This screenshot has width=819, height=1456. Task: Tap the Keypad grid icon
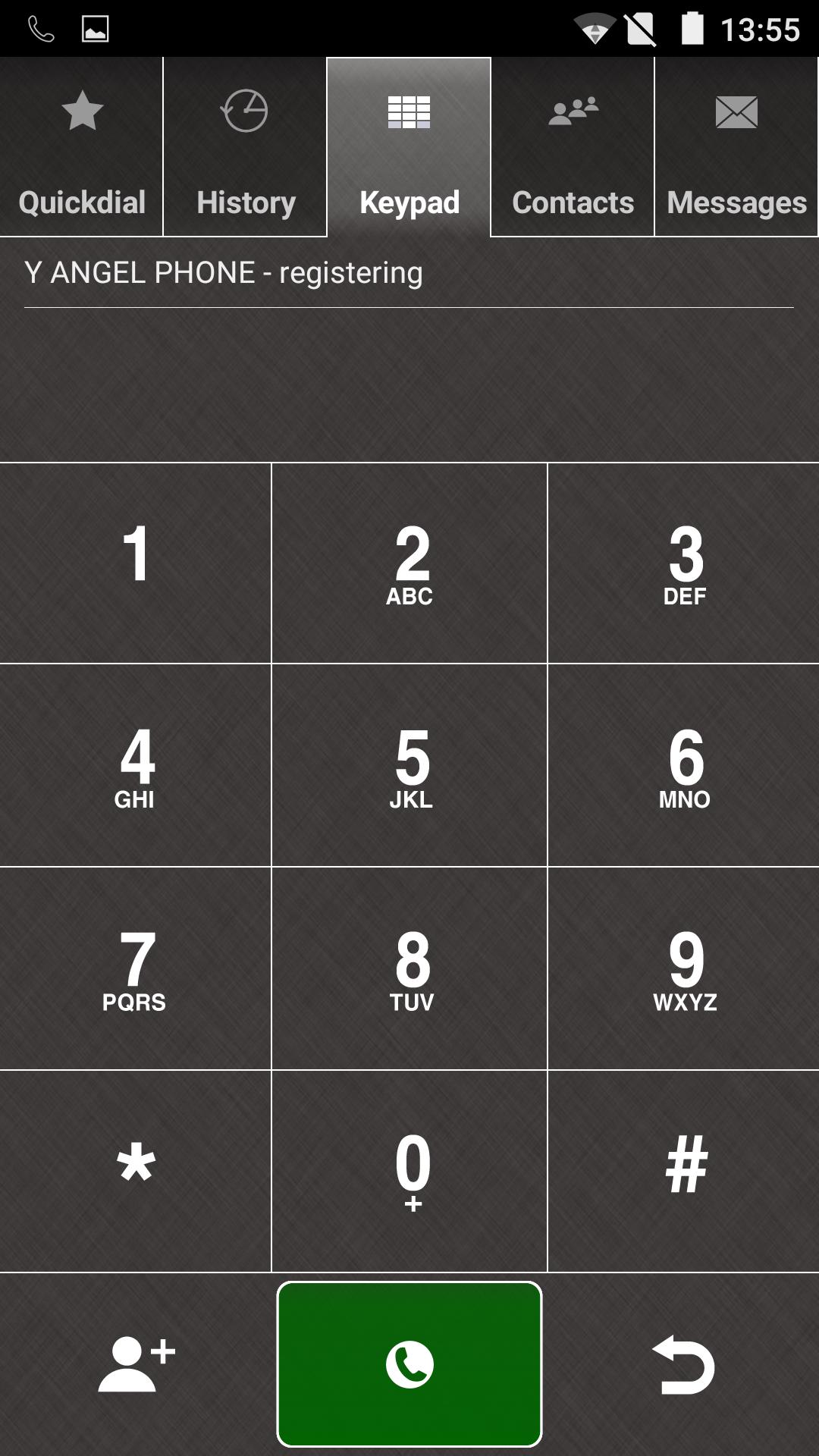[x=409, y=111]
